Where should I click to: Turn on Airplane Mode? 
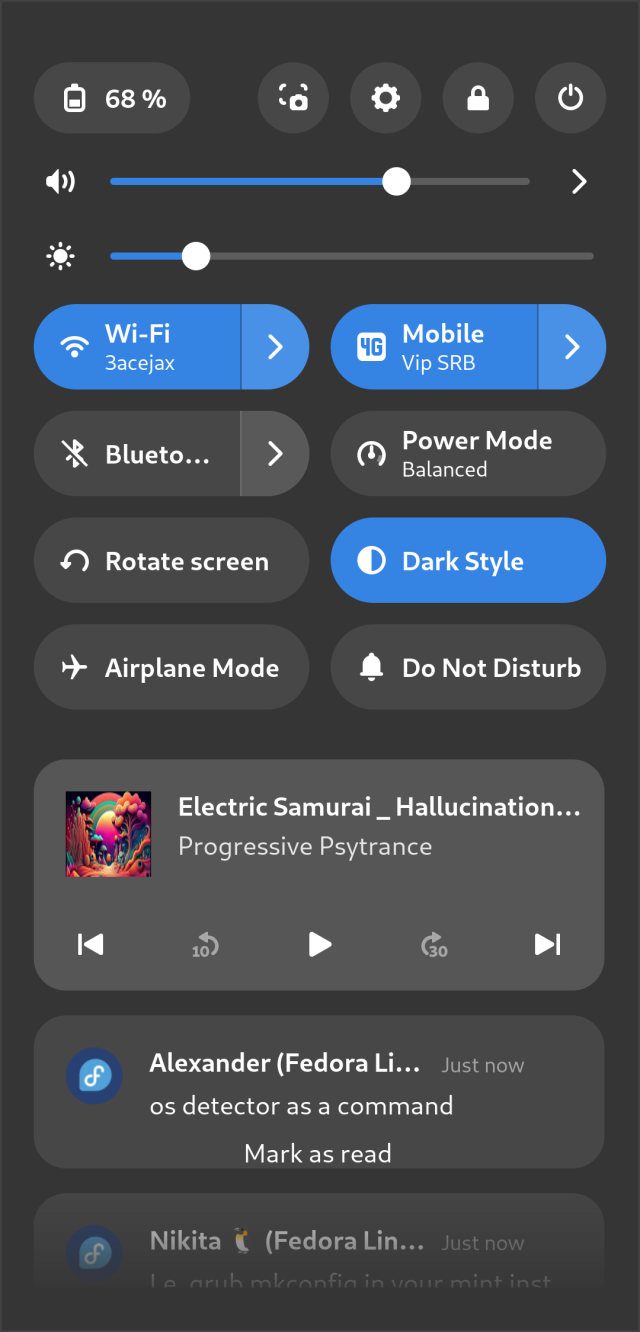(x=171, y=668)
